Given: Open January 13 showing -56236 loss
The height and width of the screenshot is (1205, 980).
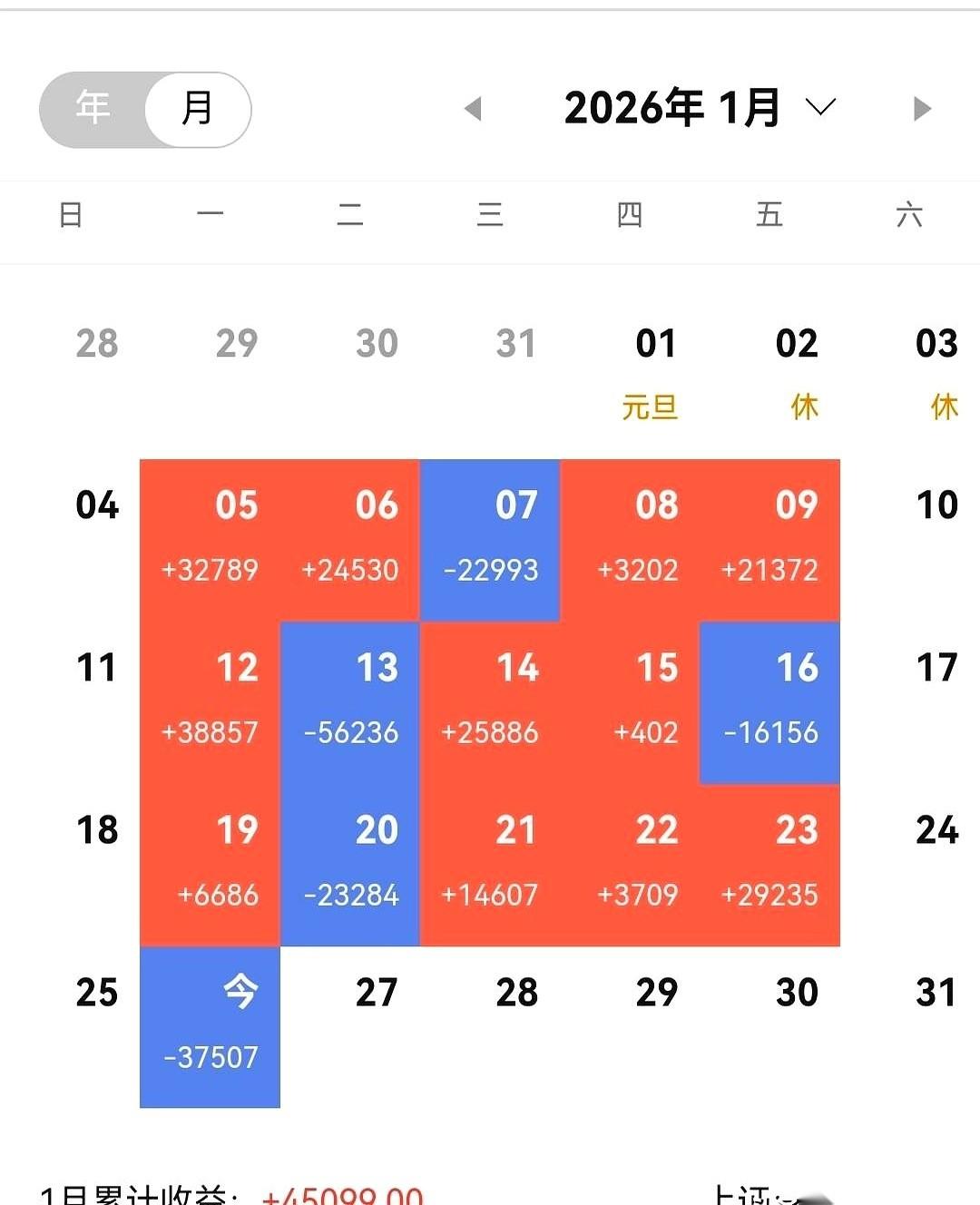Looking at the screenshot, I should point(349,699).
